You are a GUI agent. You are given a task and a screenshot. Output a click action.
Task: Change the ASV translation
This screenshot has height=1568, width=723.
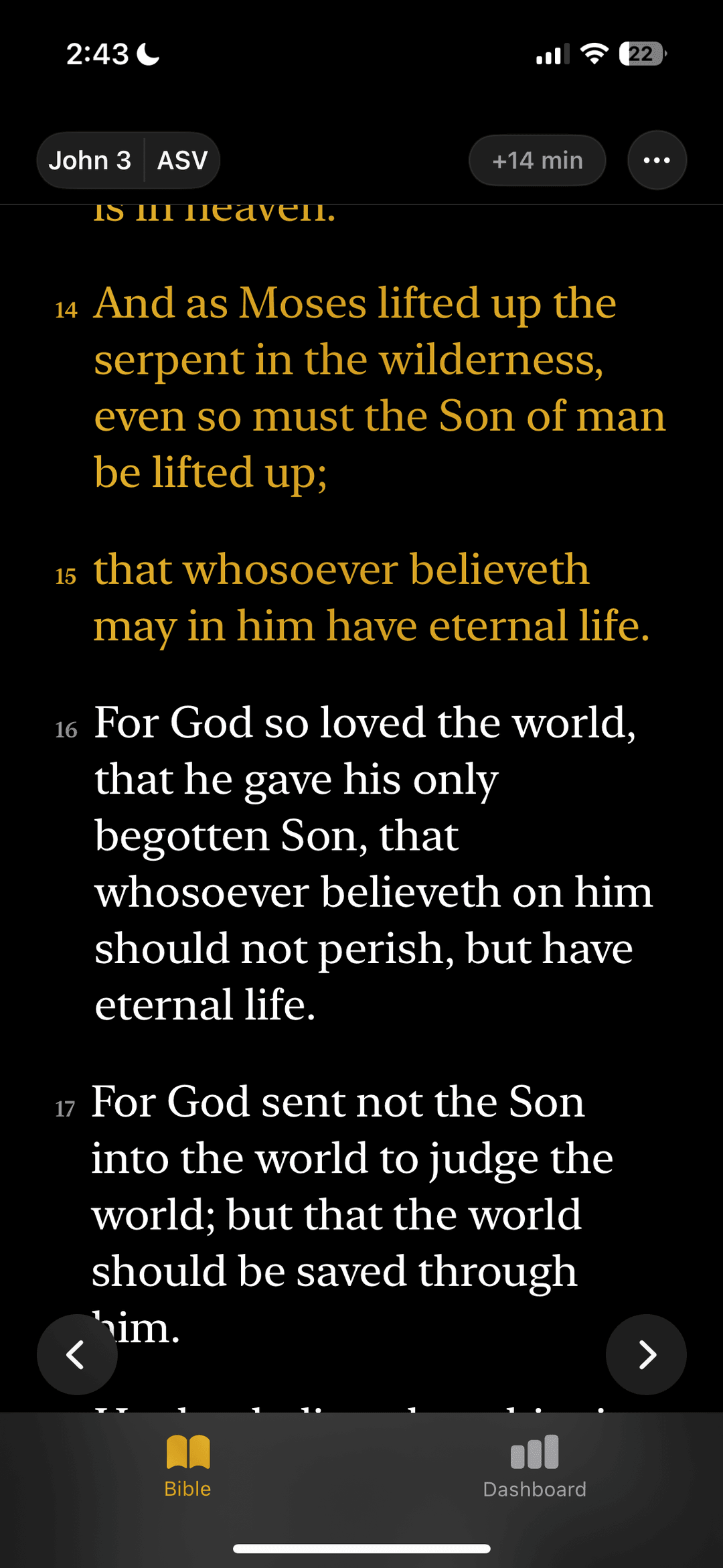(182, 161)
